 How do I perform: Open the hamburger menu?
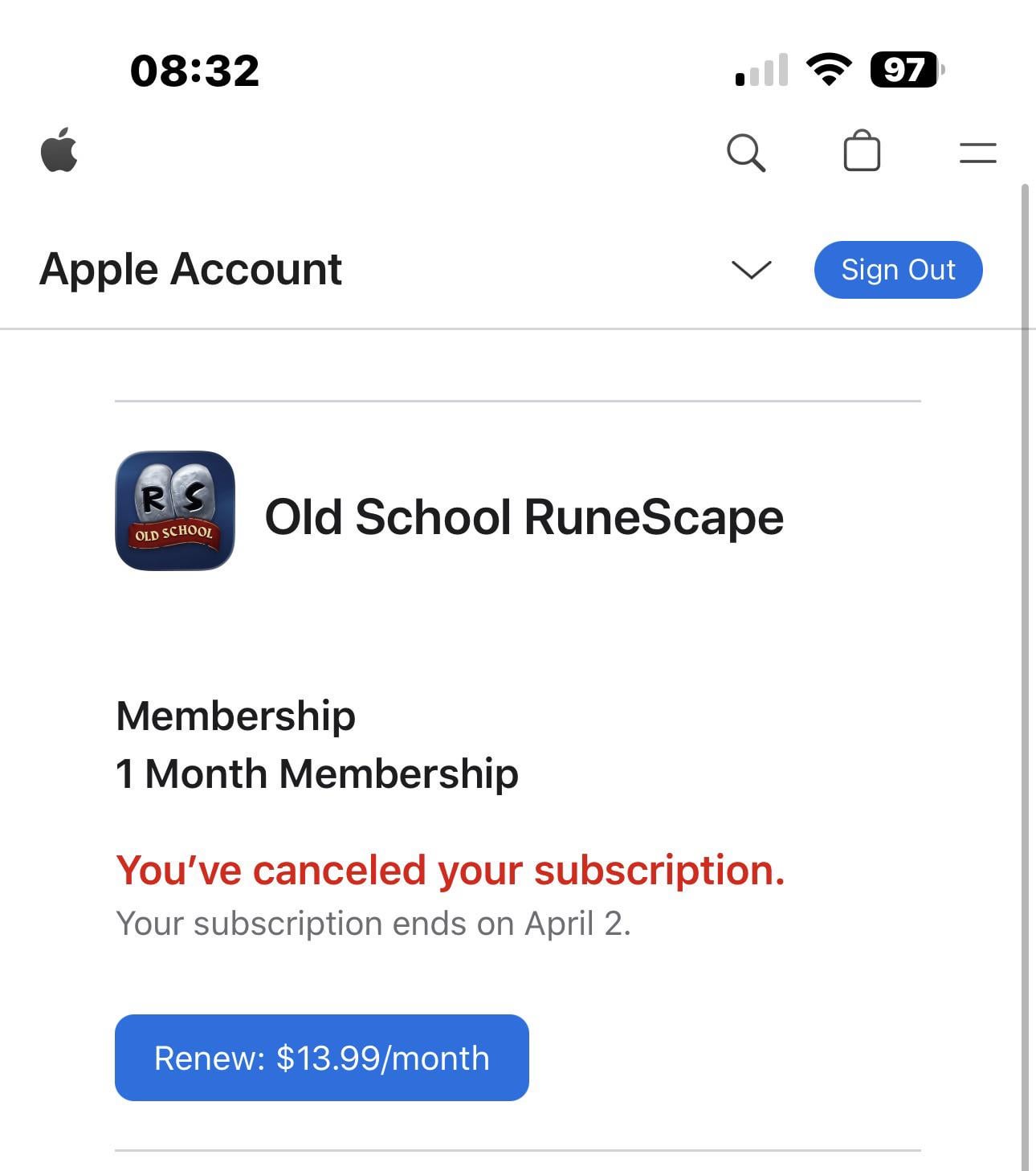(x=977, y=153)
